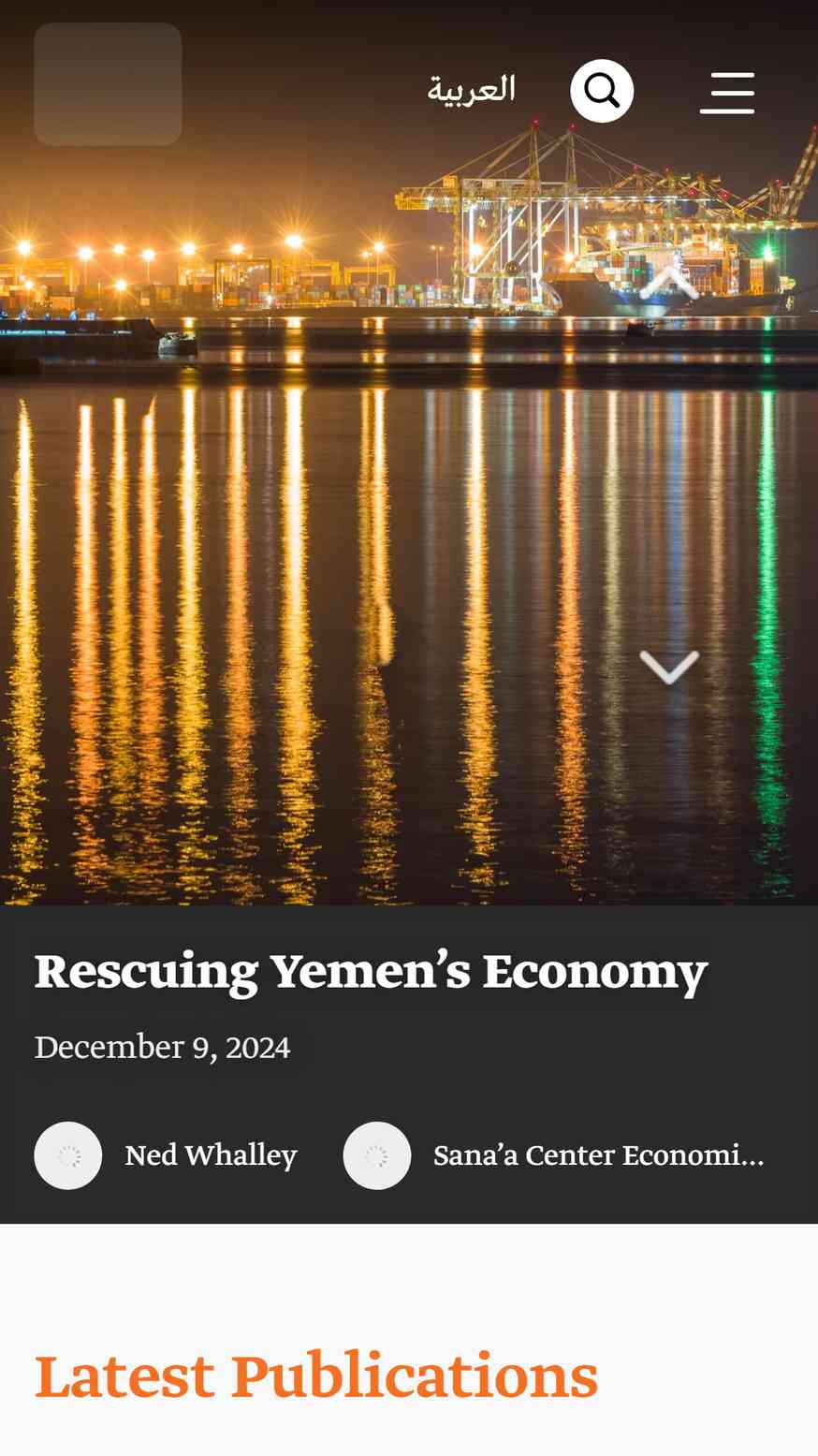Open the hamburger menu
Image resolution: width=818 pixels, height=1456 pixels.
pos(727,93)
